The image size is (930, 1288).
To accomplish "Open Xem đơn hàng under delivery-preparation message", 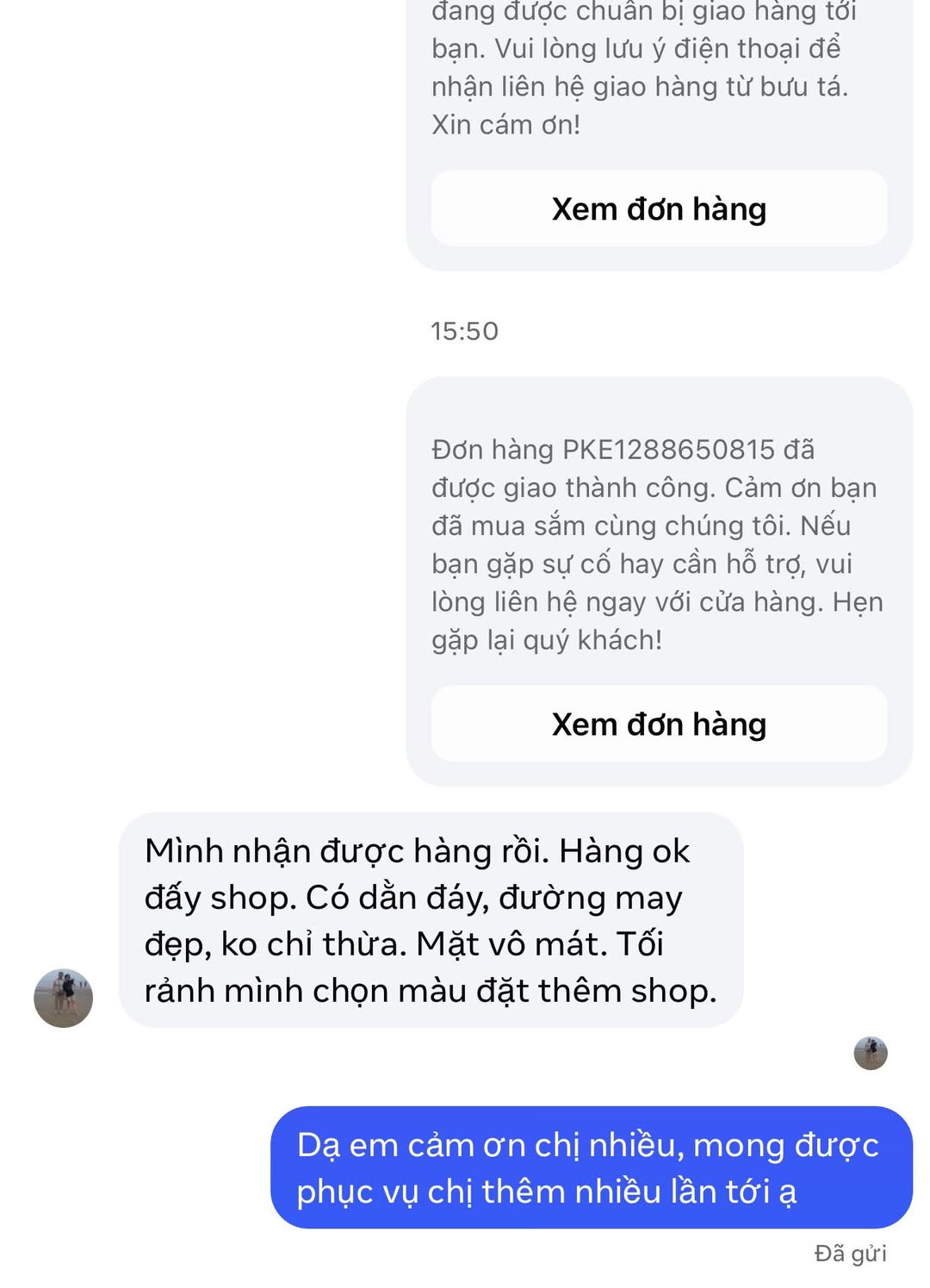I will coord(659,209).
